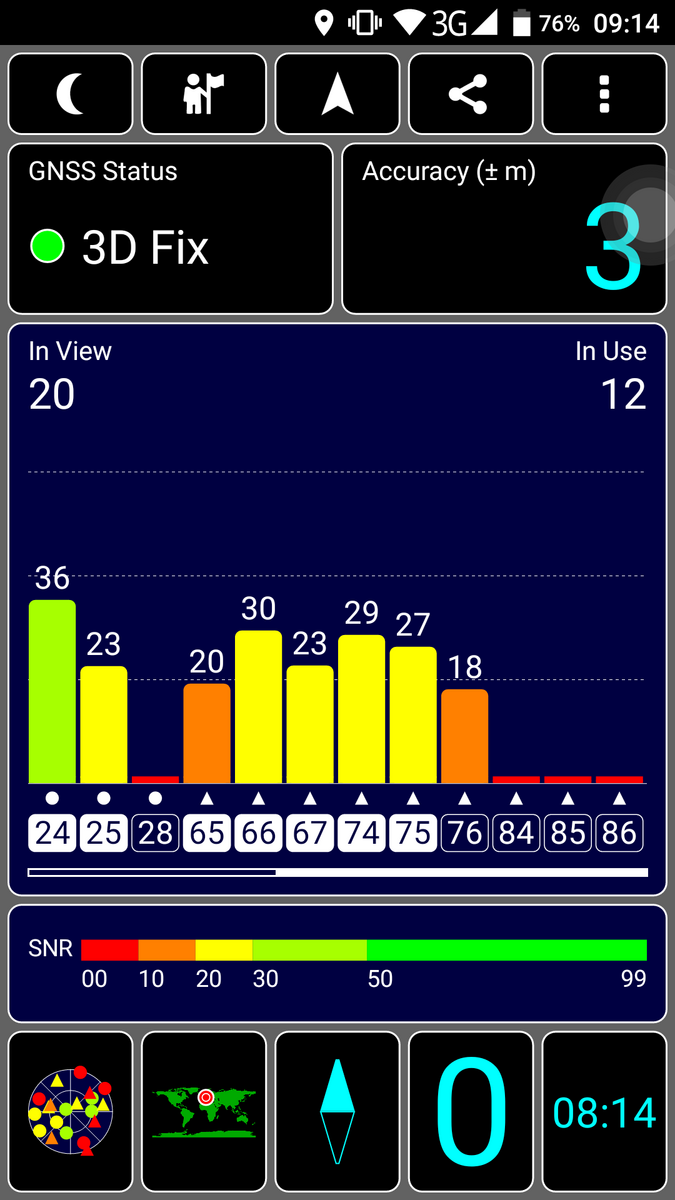The width and height of the screenshot is (675, 1200).
Task: Open the person with flag waypoint icon
Action: click(204, 94)
